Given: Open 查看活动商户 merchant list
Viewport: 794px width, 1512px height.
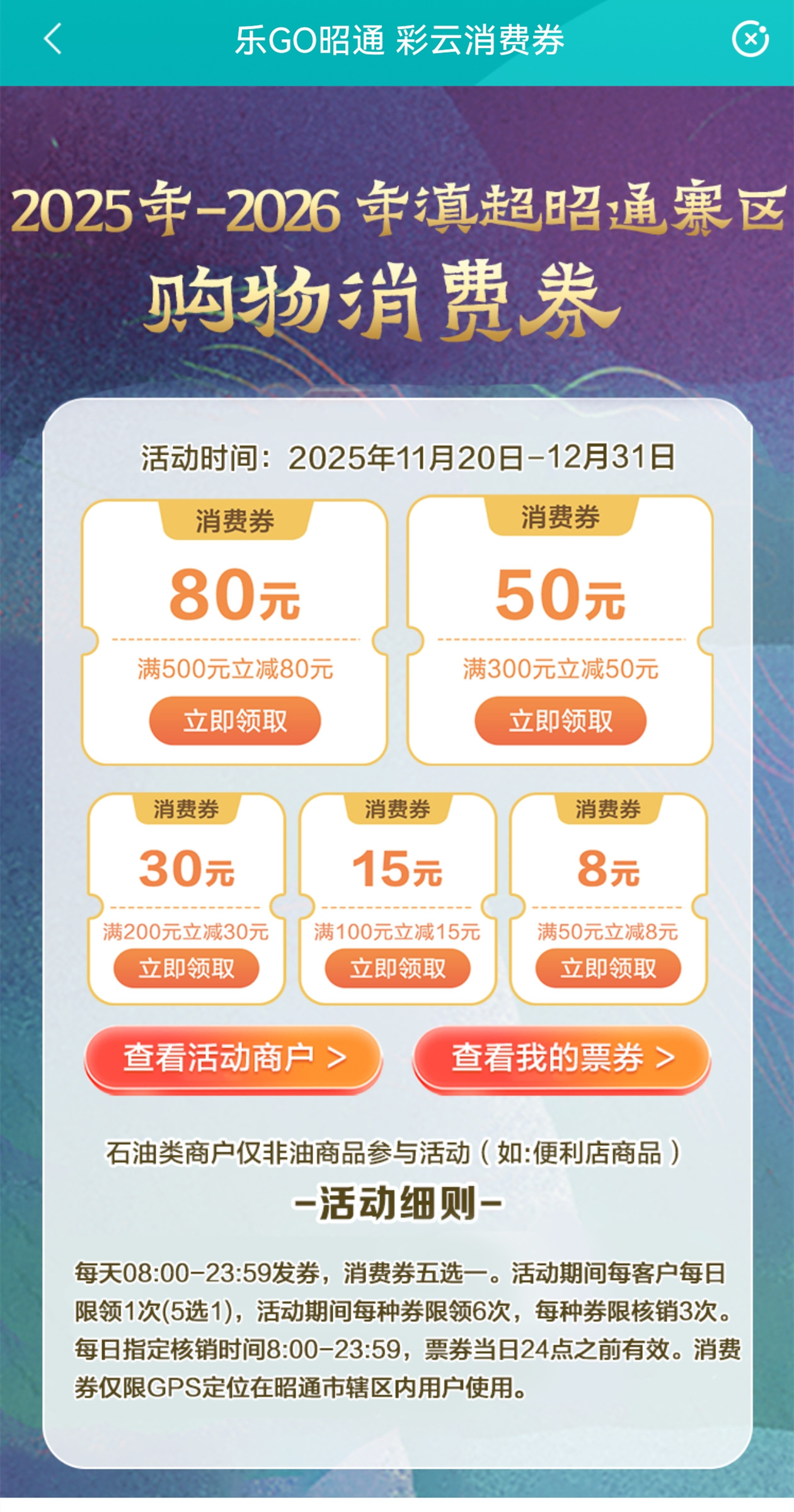Looking at the screenshot, I should click(234, 1057).
